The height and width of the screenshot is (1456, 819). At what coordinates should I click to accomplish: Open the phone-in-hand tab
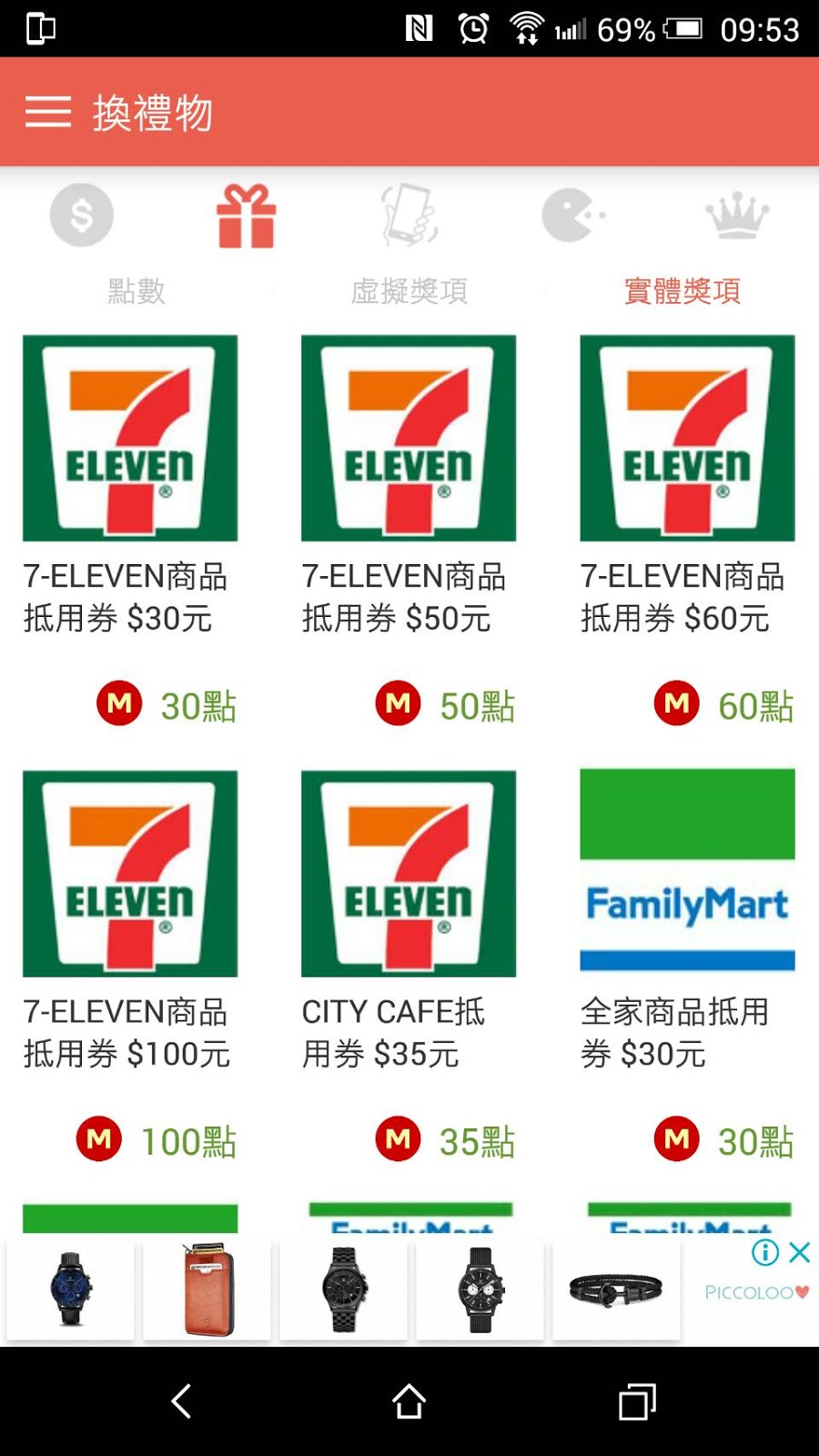click(x=409, y=216)
